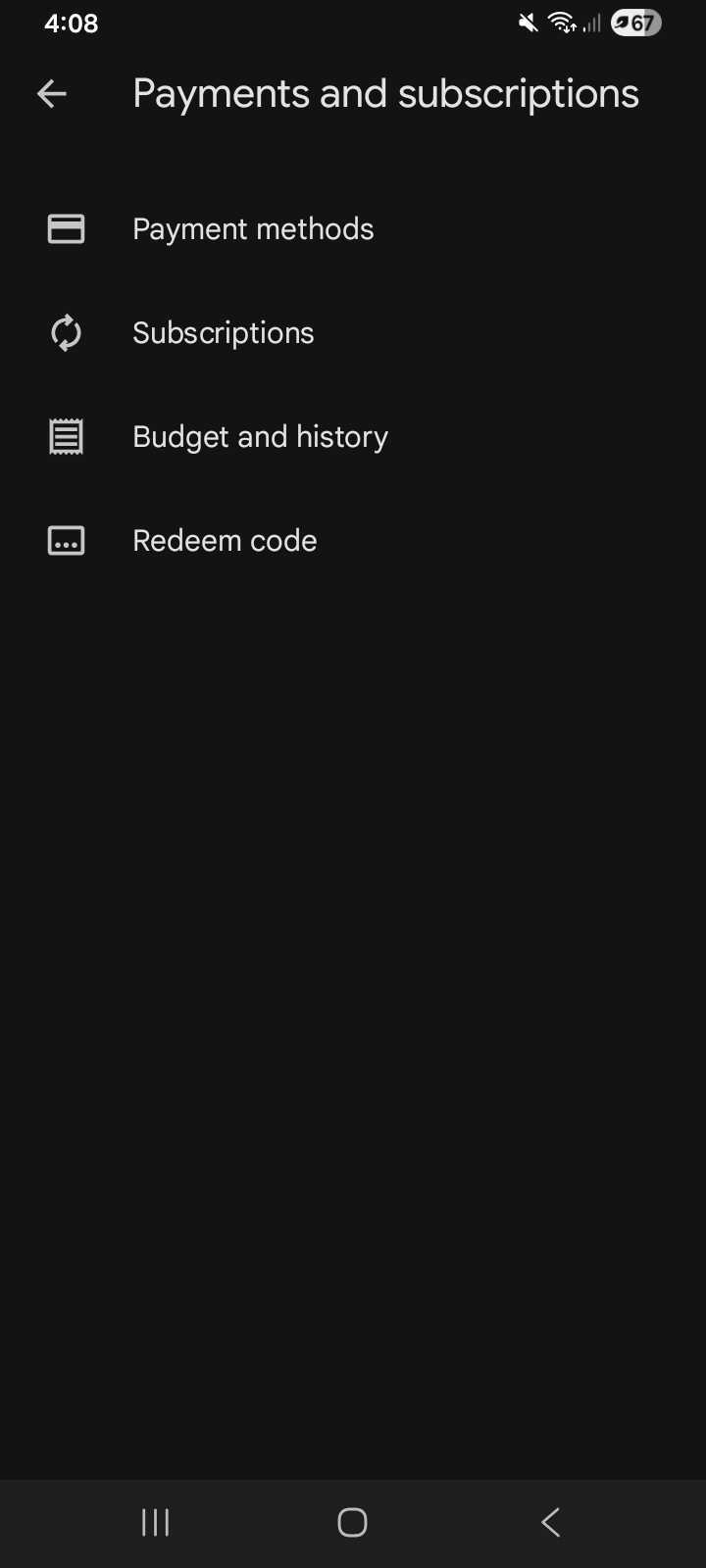Image resolution: width=706 pixels, height=1568 pixels.
Task: Click the battery indicator showing 67
Action: [x=635, y=23]
